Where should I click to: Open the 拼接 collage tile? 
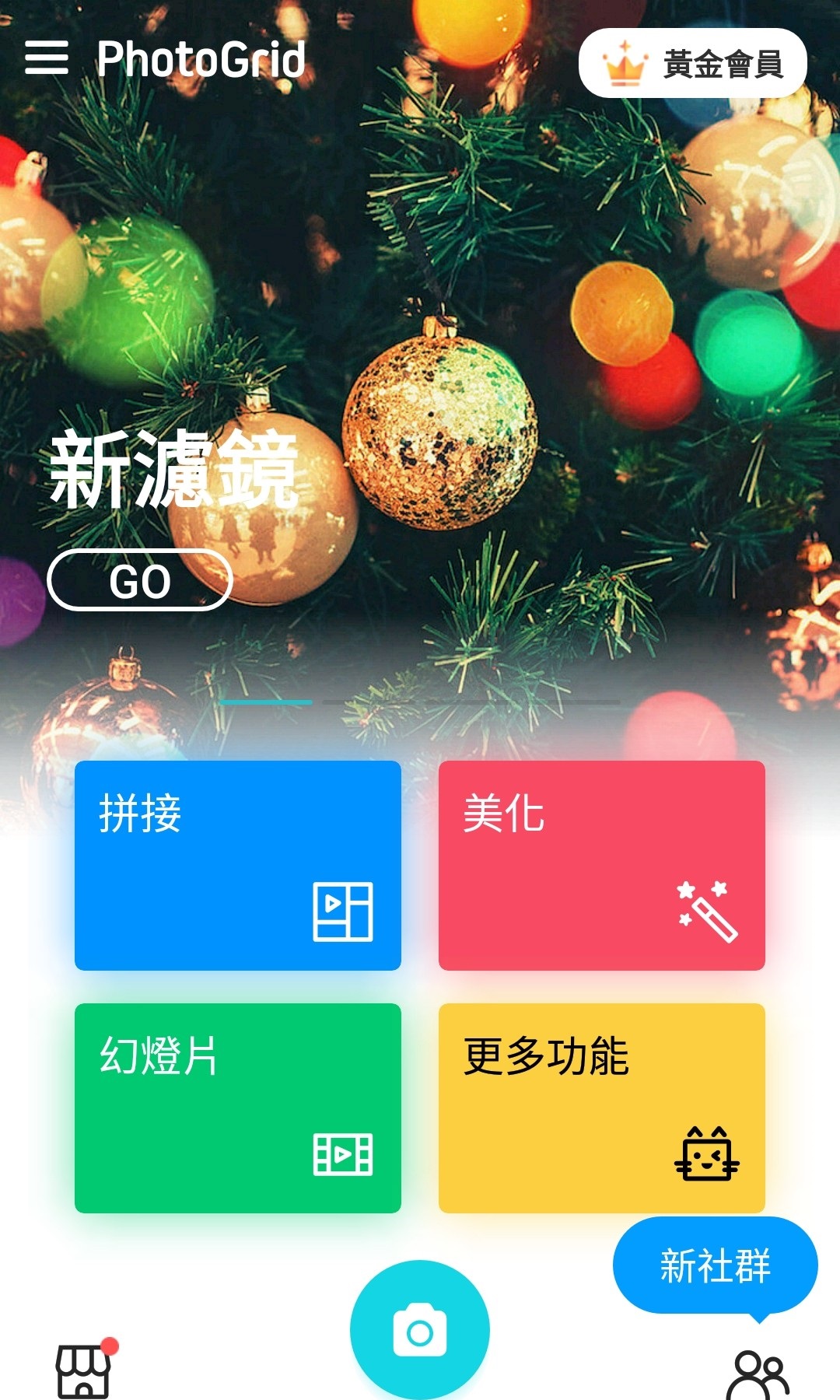(238, 866)
